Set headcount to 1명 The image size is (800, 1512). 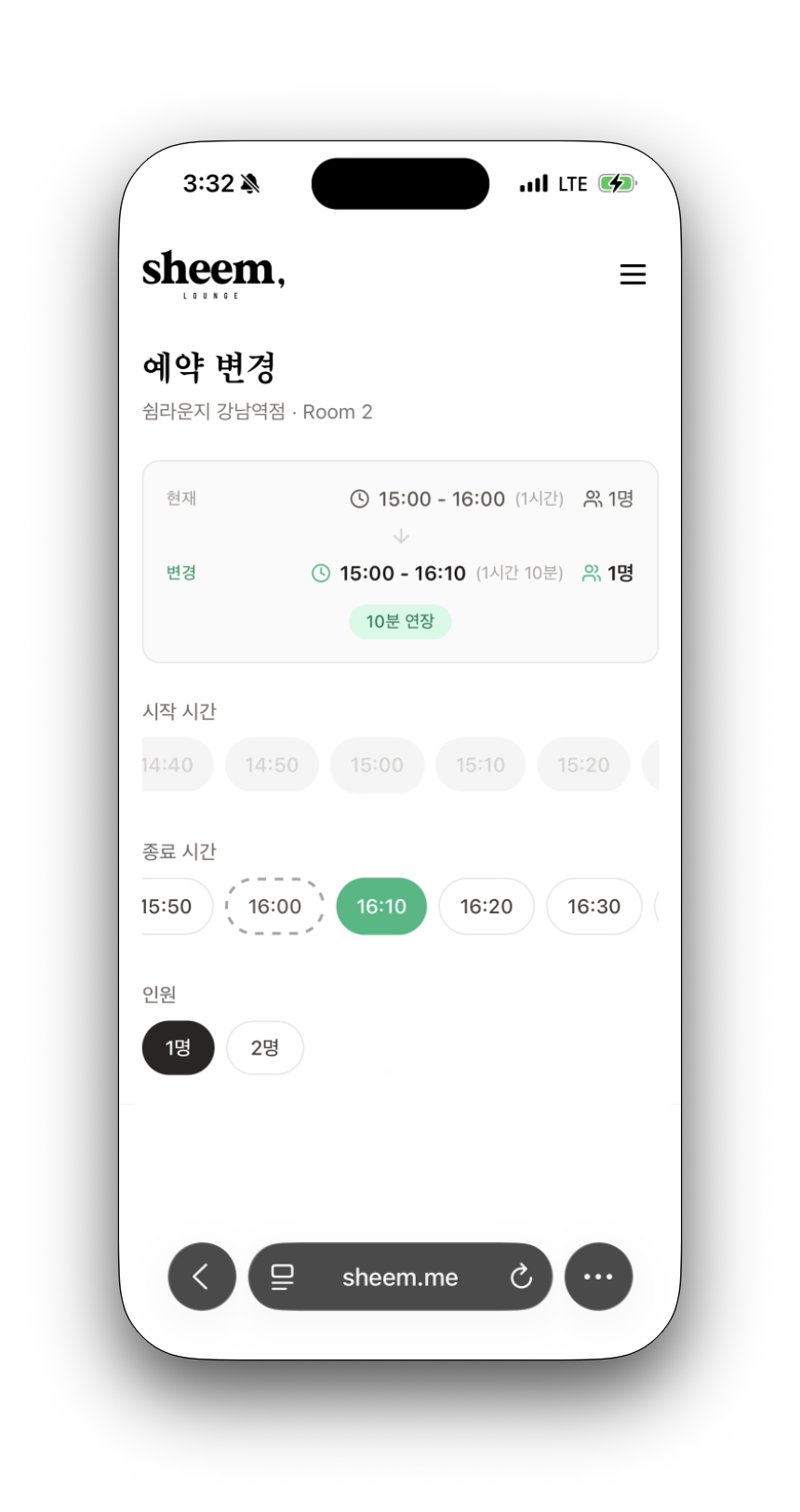pos(178,1048)
